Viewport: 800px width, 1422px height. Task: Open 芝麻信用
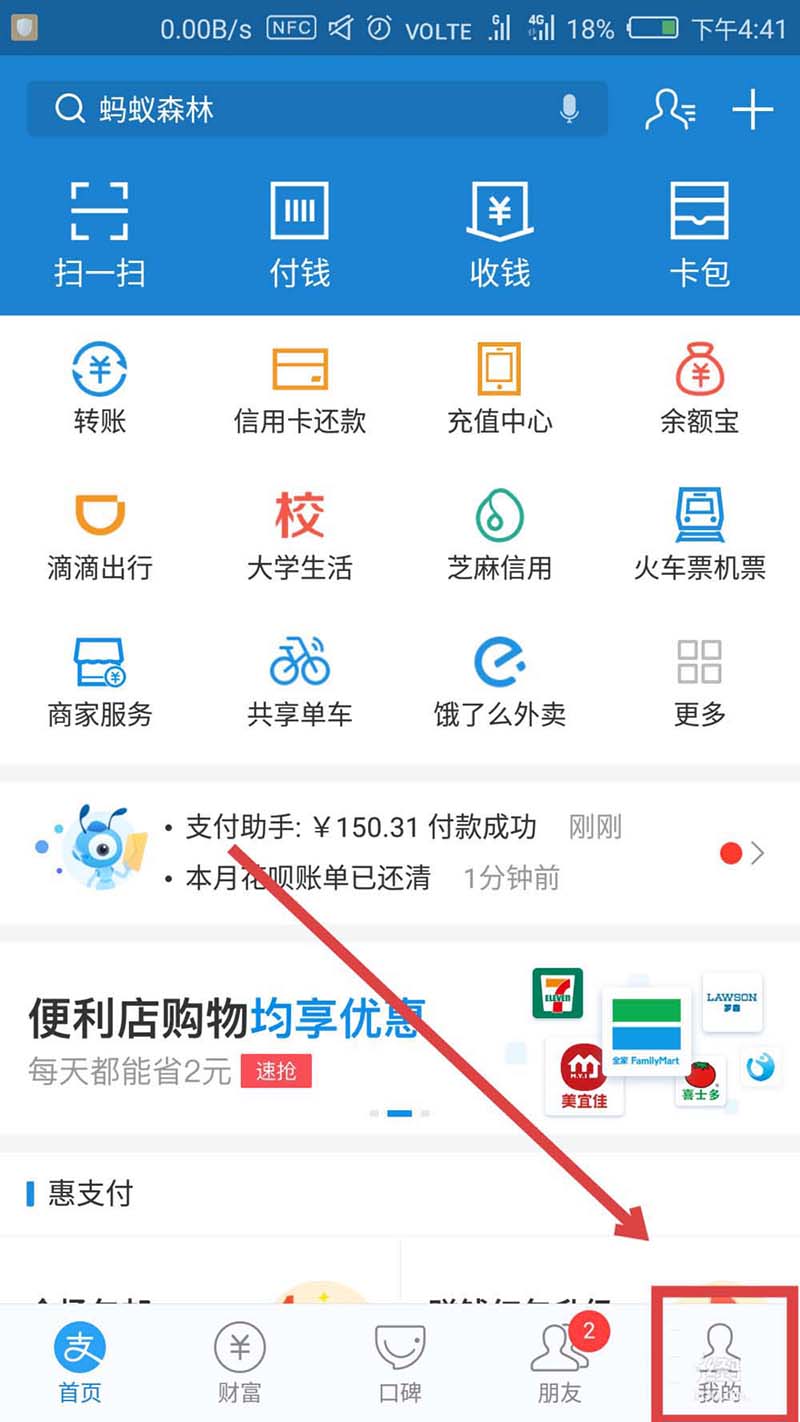point(500,535)
